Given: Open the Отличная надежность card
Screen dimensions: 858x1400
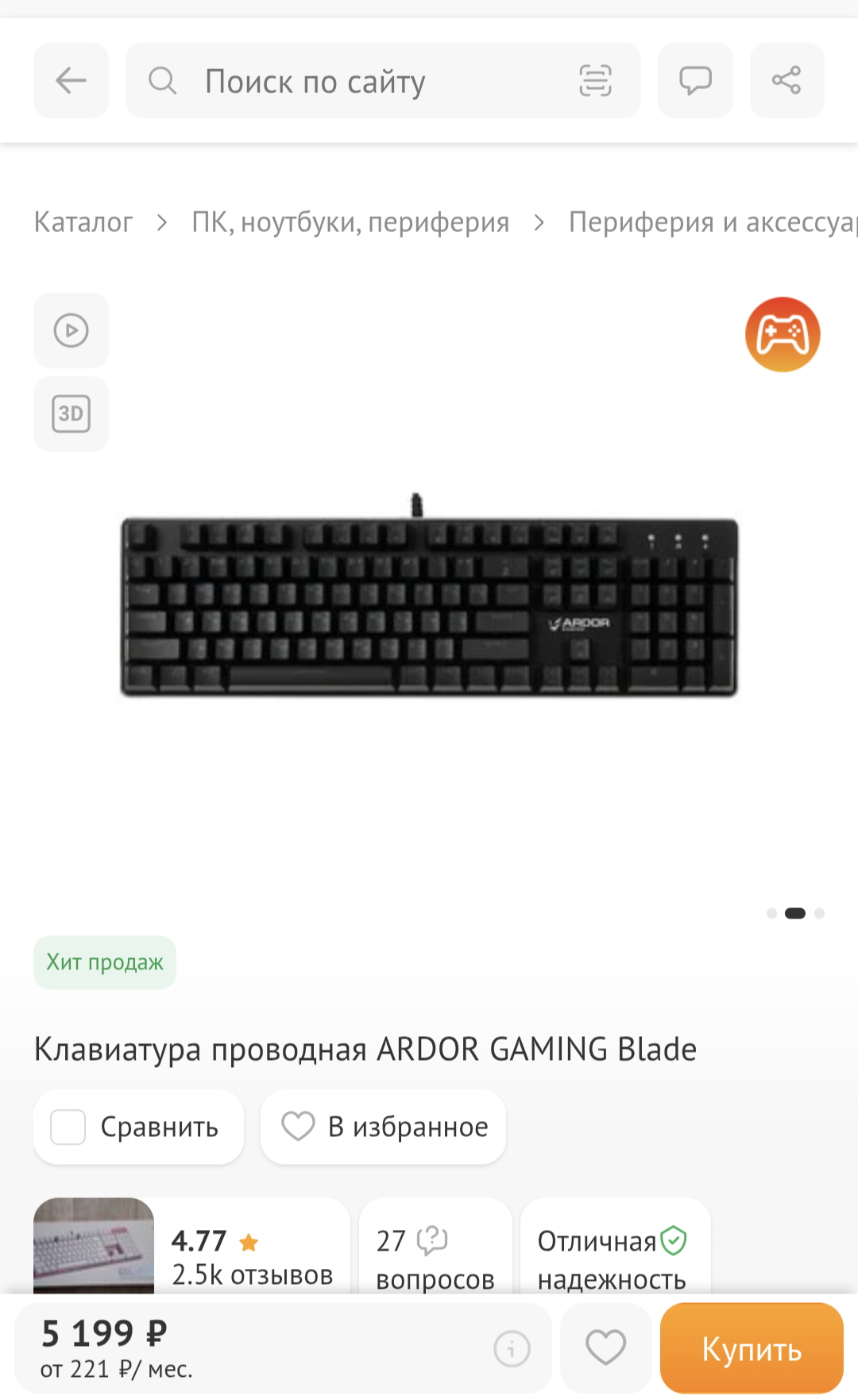Looking at the screenshot, I should pos(616,1246).
